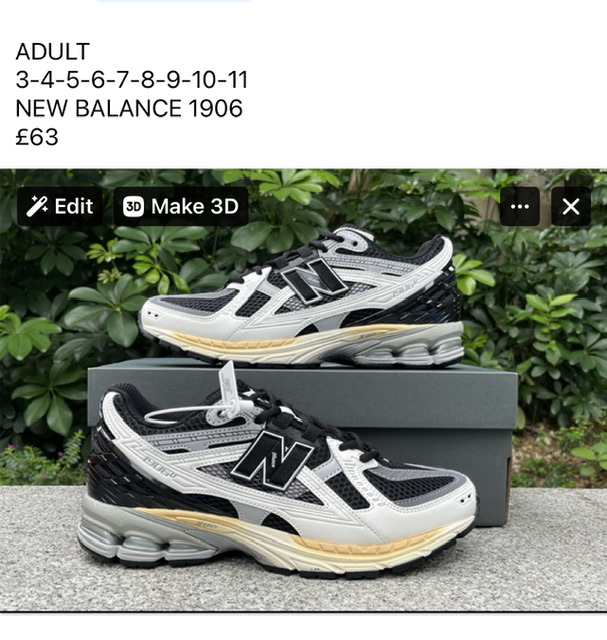Open the three-dot overflow menu
The width and height of the screenshot is (607, 640).
point(519,207)
